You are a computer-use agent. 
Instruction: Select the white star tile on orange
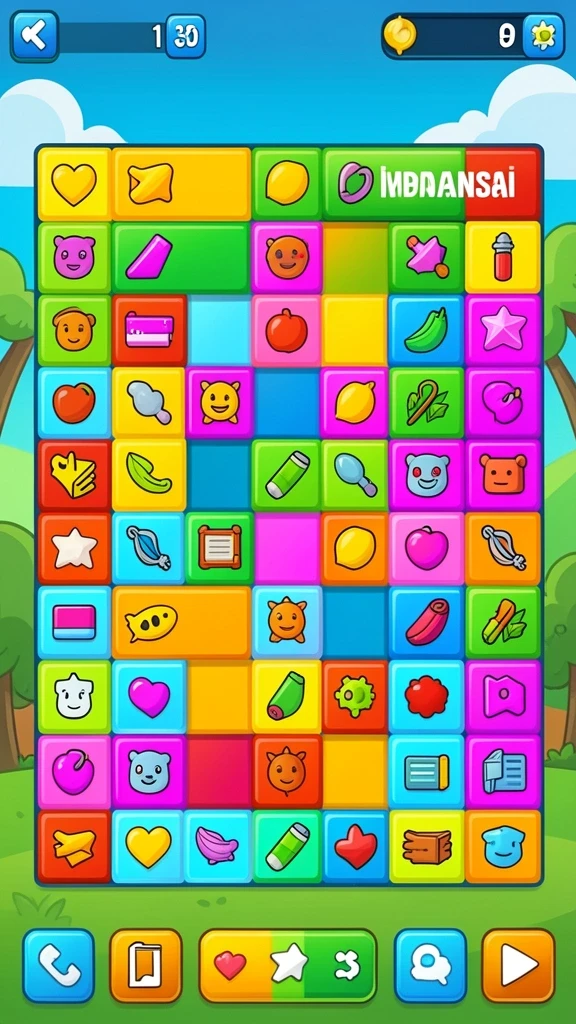coord(74,548)
